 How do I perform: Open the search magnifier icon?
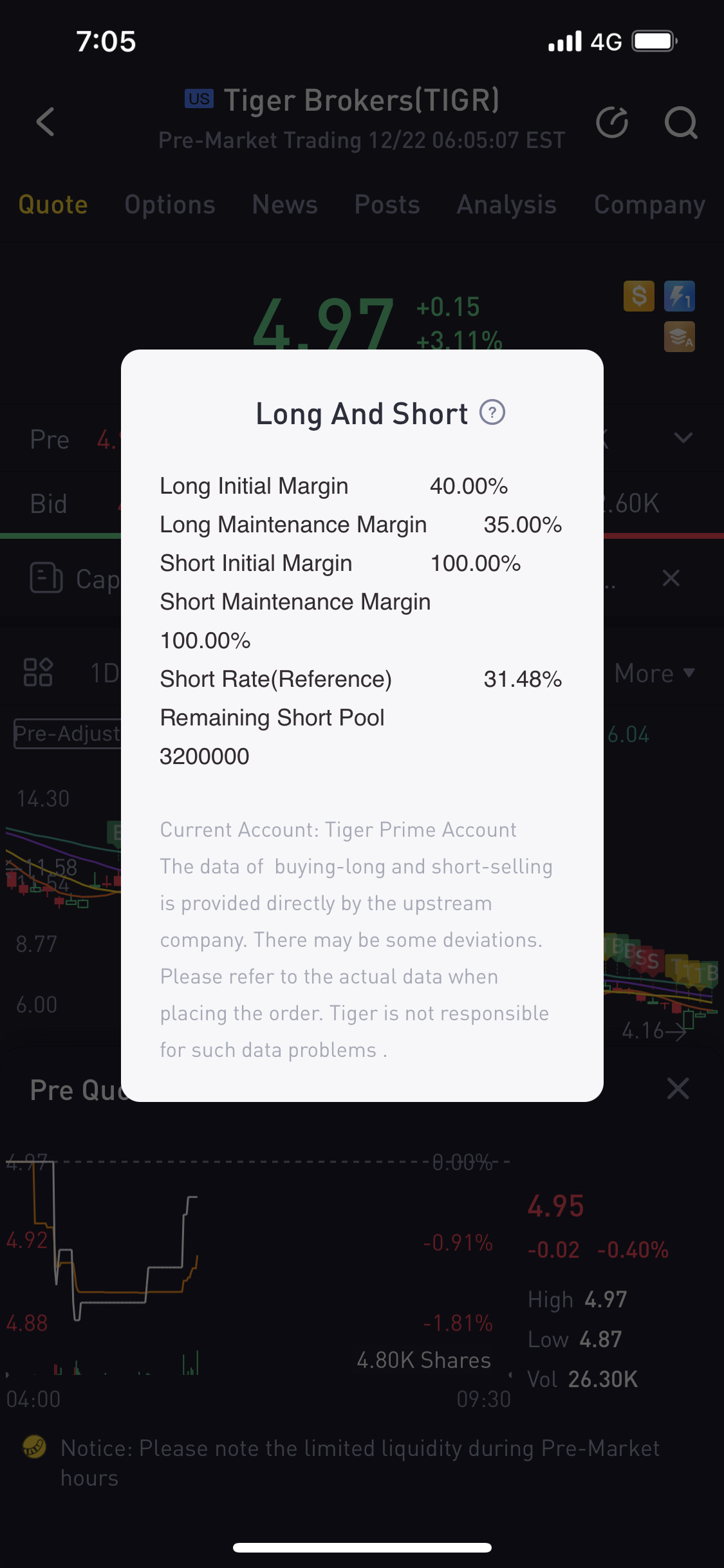(x=680, y=122)
